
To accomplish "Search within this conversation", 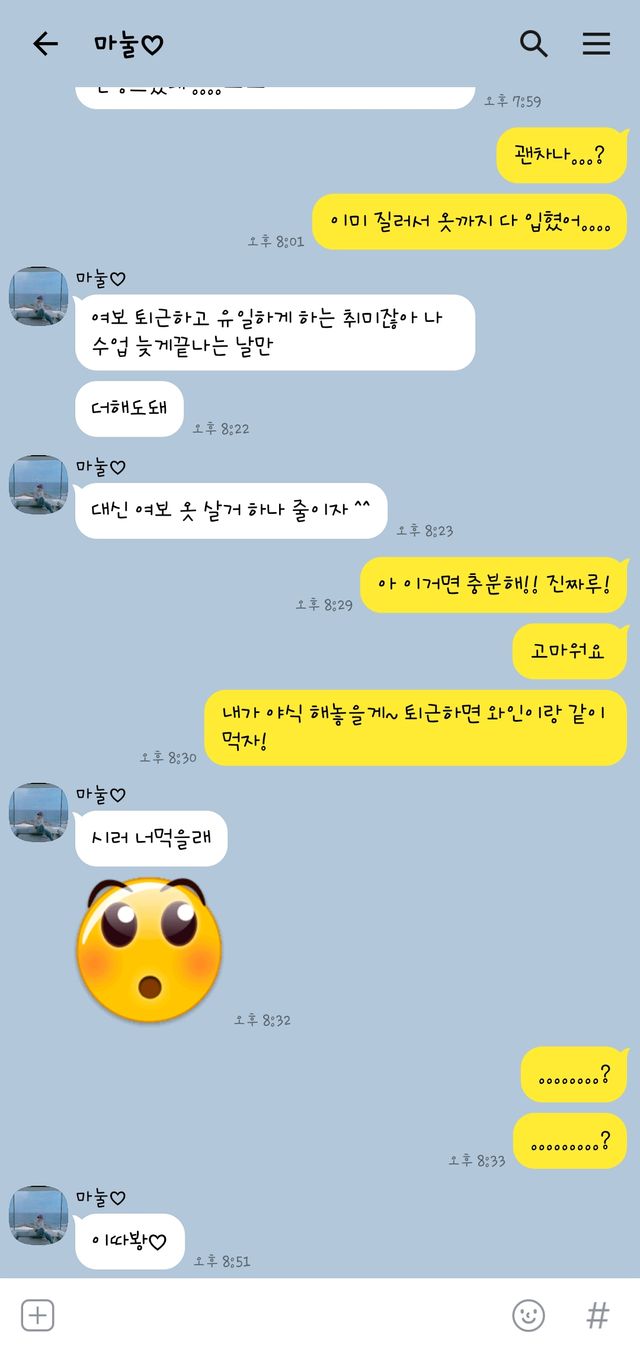I will coord(534,44).
